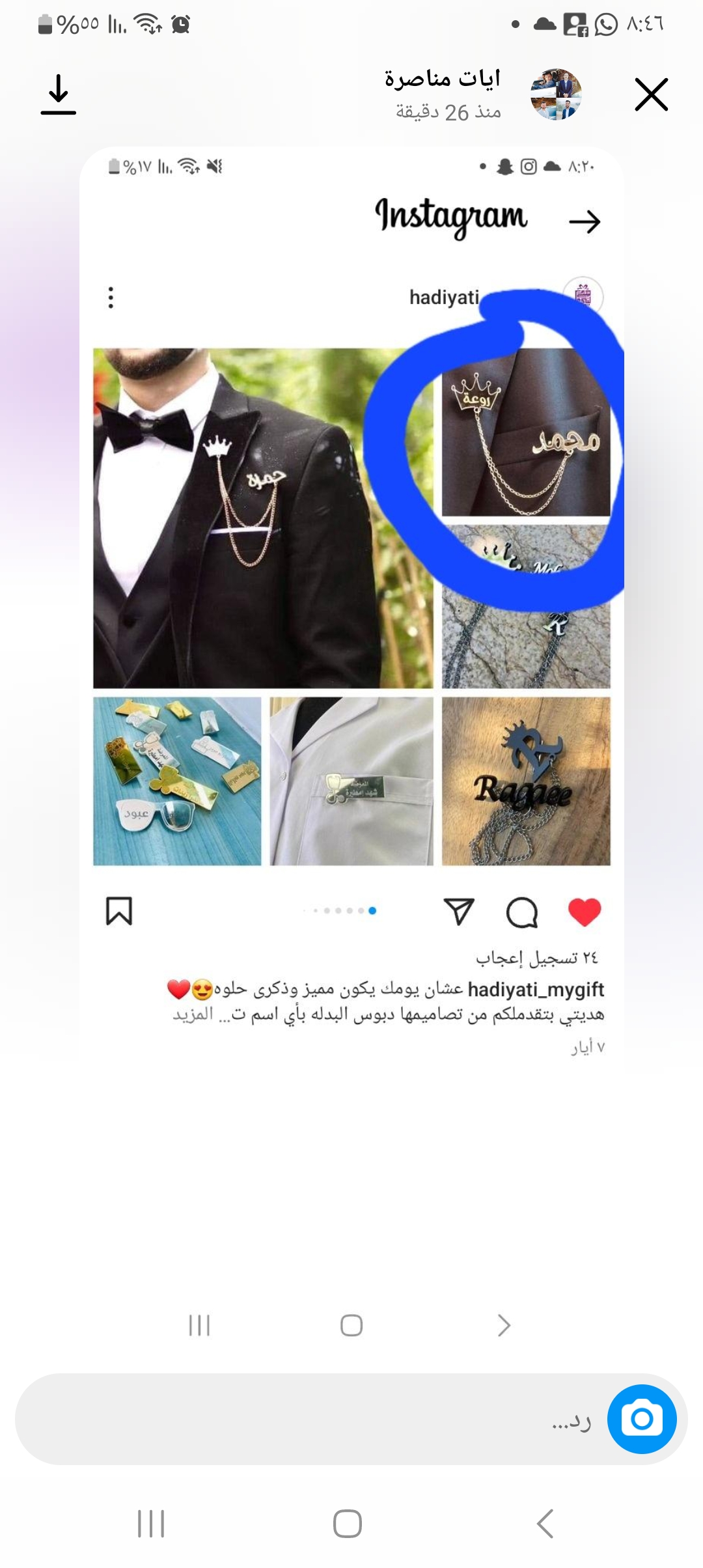Open the camera to reply
The image size is (703, 1568).
point(642,1420)
